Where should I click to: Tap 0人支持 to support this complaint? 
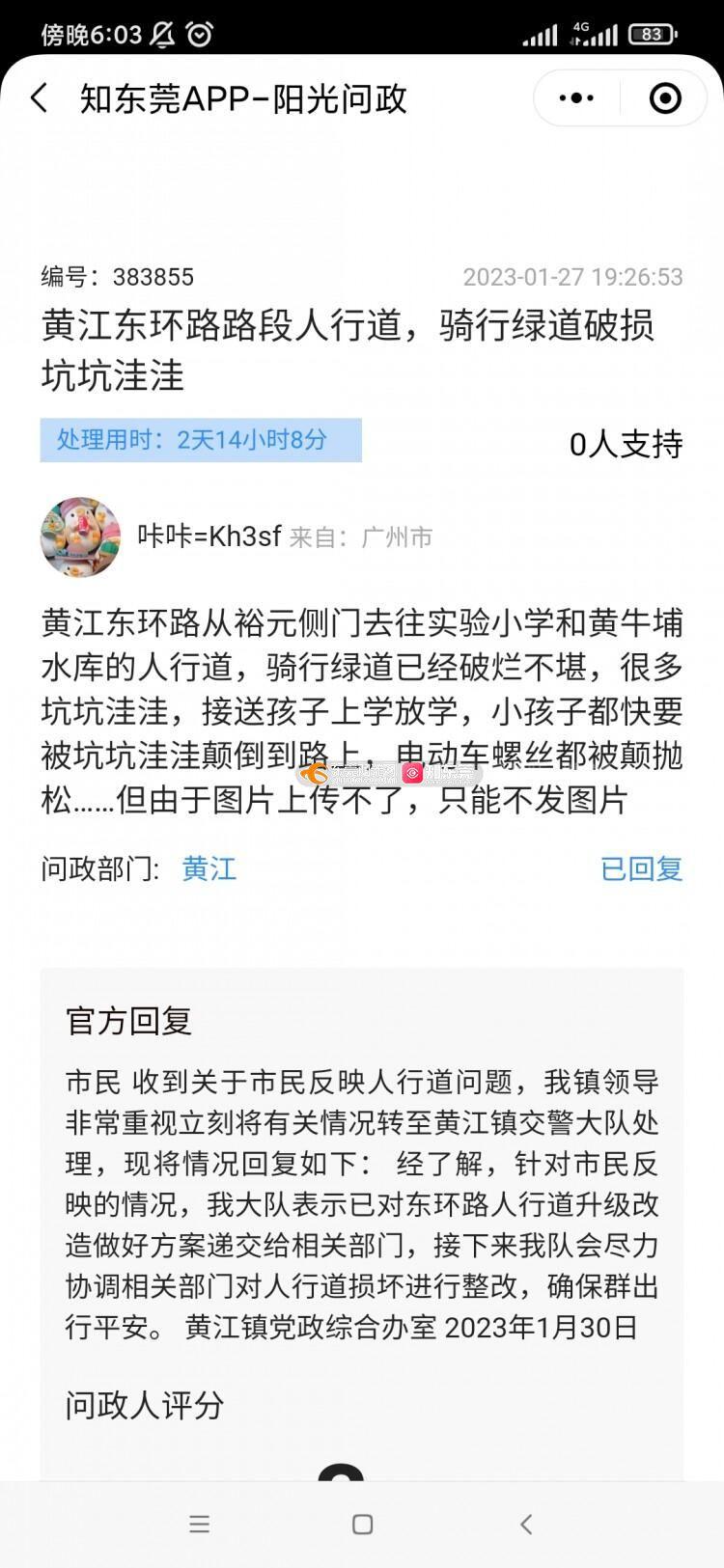(x=626, y=444)
